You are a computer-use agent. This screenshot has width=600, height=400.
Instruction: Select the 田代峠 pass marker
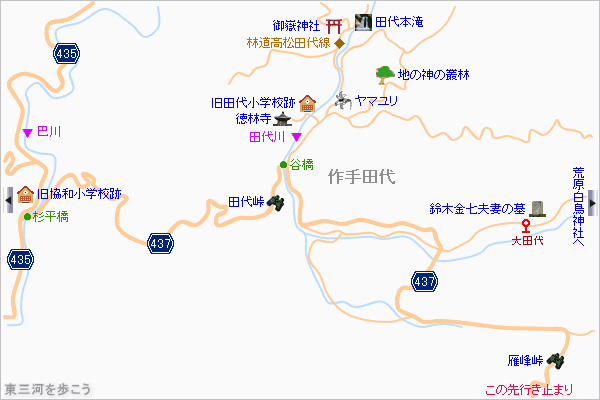point(277,202)
